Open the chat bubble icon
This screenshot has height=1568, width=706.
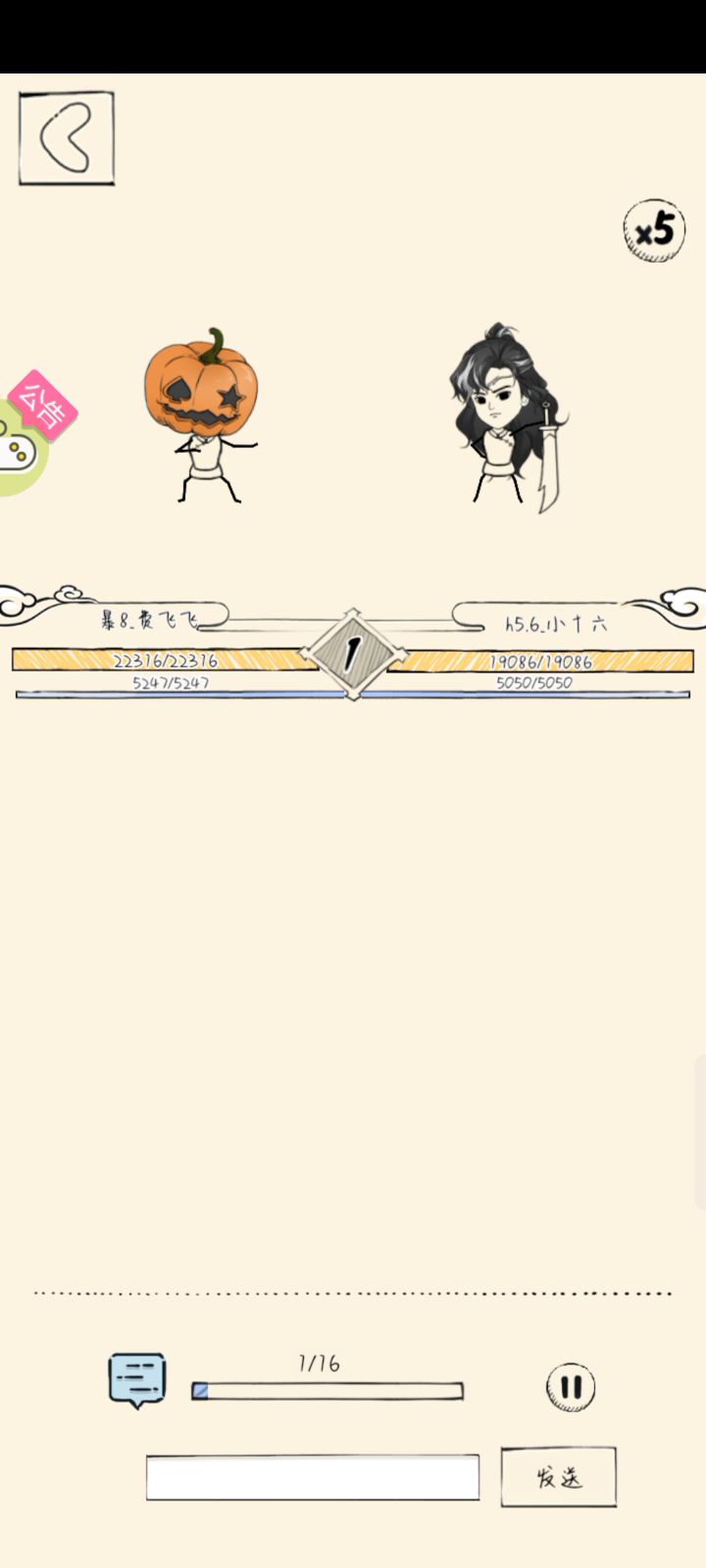tap(137, 1380)
